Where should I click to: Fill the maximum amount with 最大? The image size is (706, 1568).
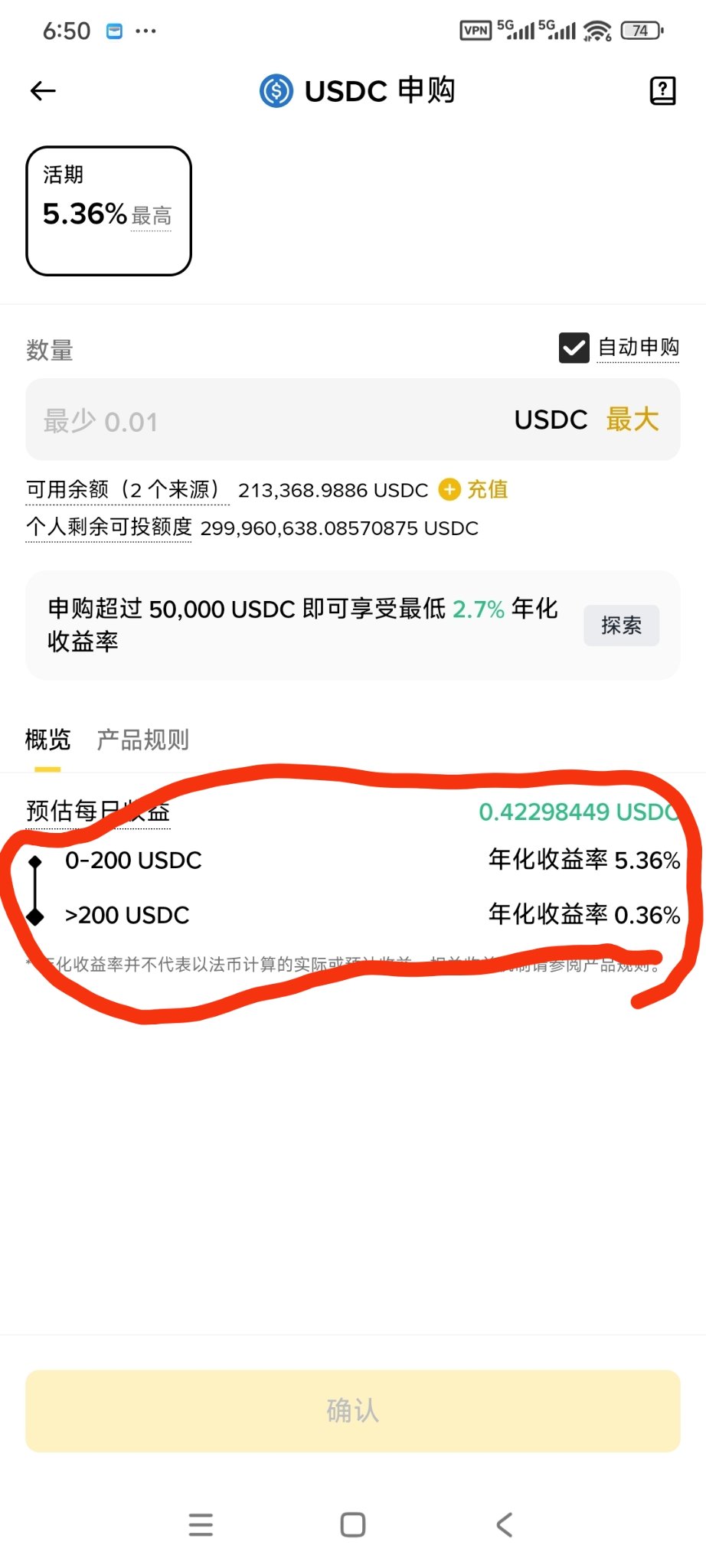[632, 420]
